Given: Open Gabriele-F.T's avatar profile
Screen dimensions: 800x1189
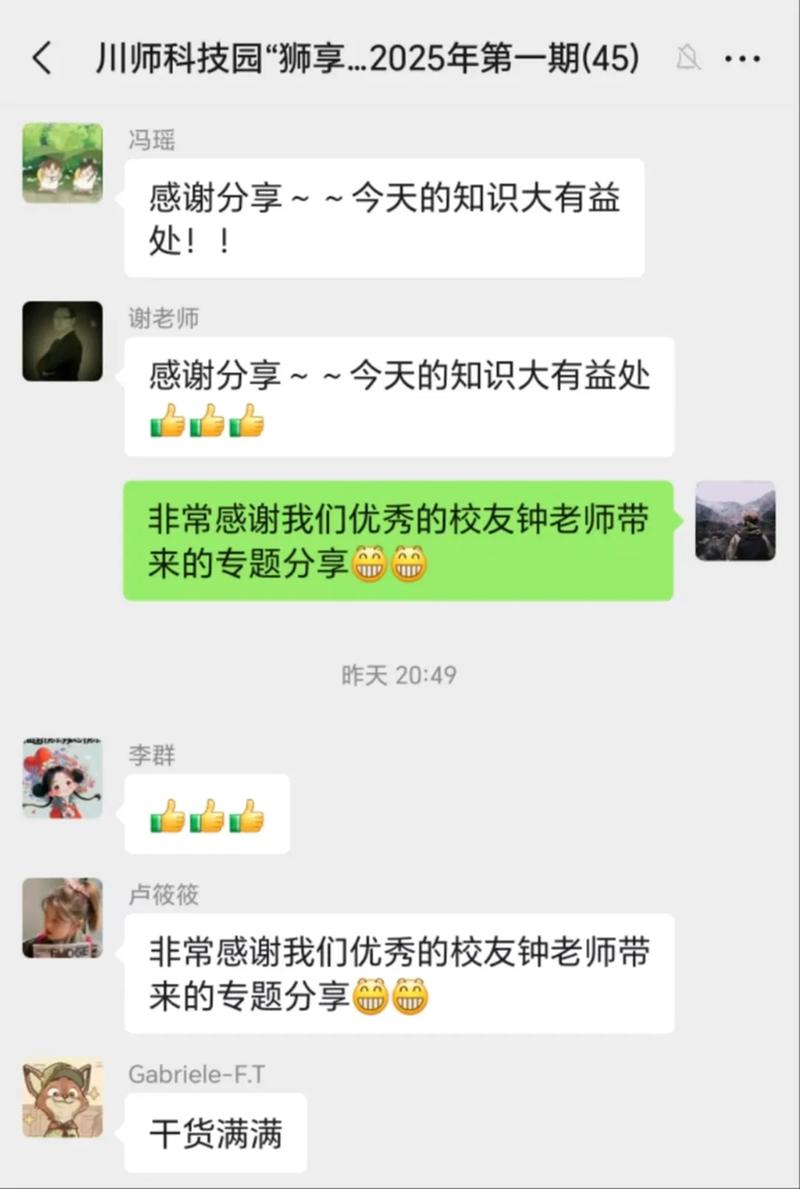Looking at the screenshot, I should pos(62,1098).
